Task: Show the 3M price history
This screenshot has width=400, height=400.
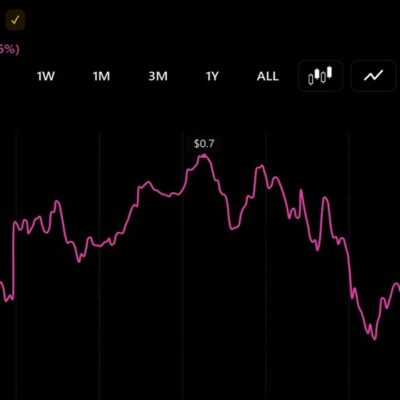Action: (x=158, y=76)
